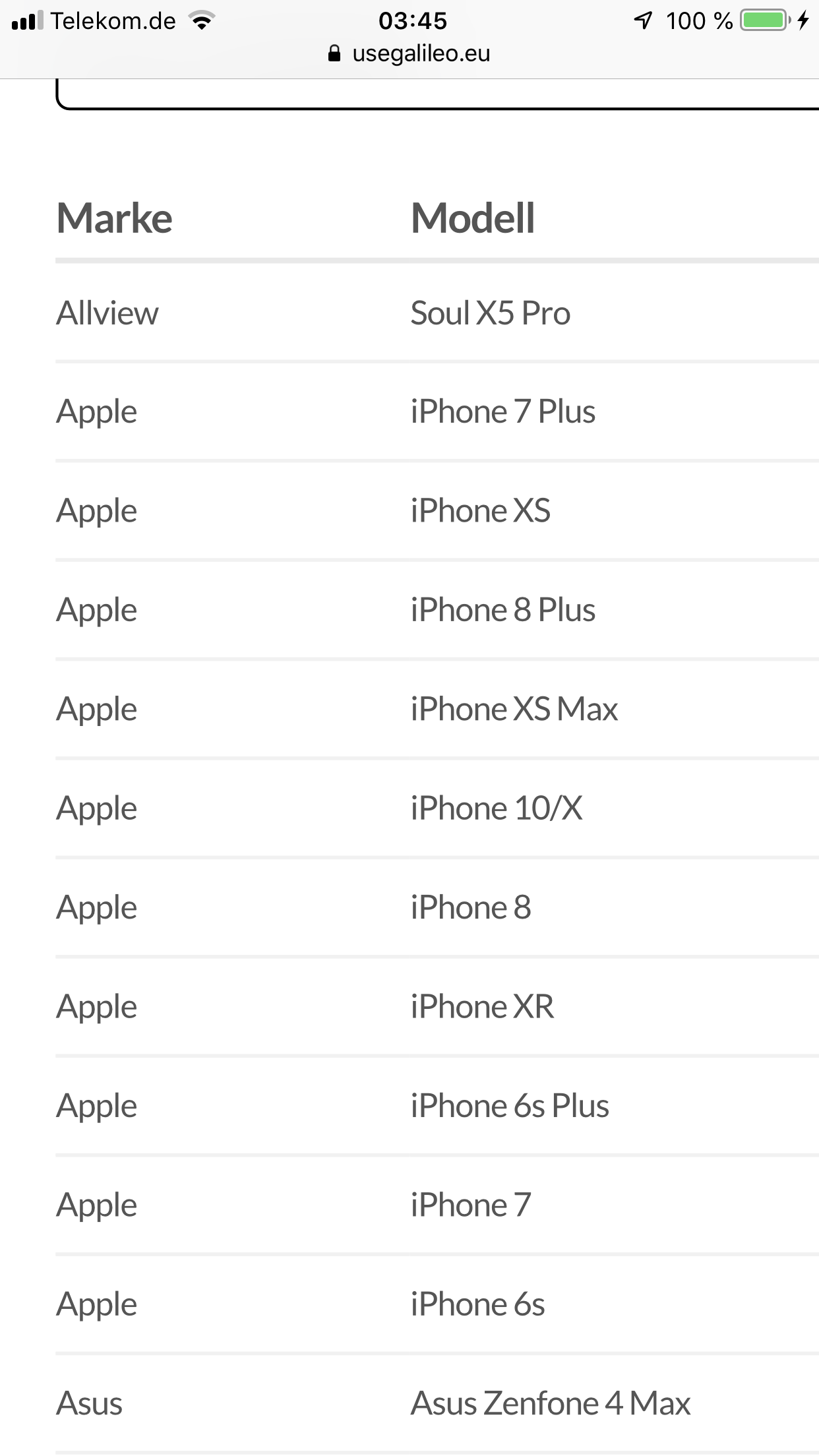
Task: Tap the usegalileo.eu address bar
Action: [409, 53]
